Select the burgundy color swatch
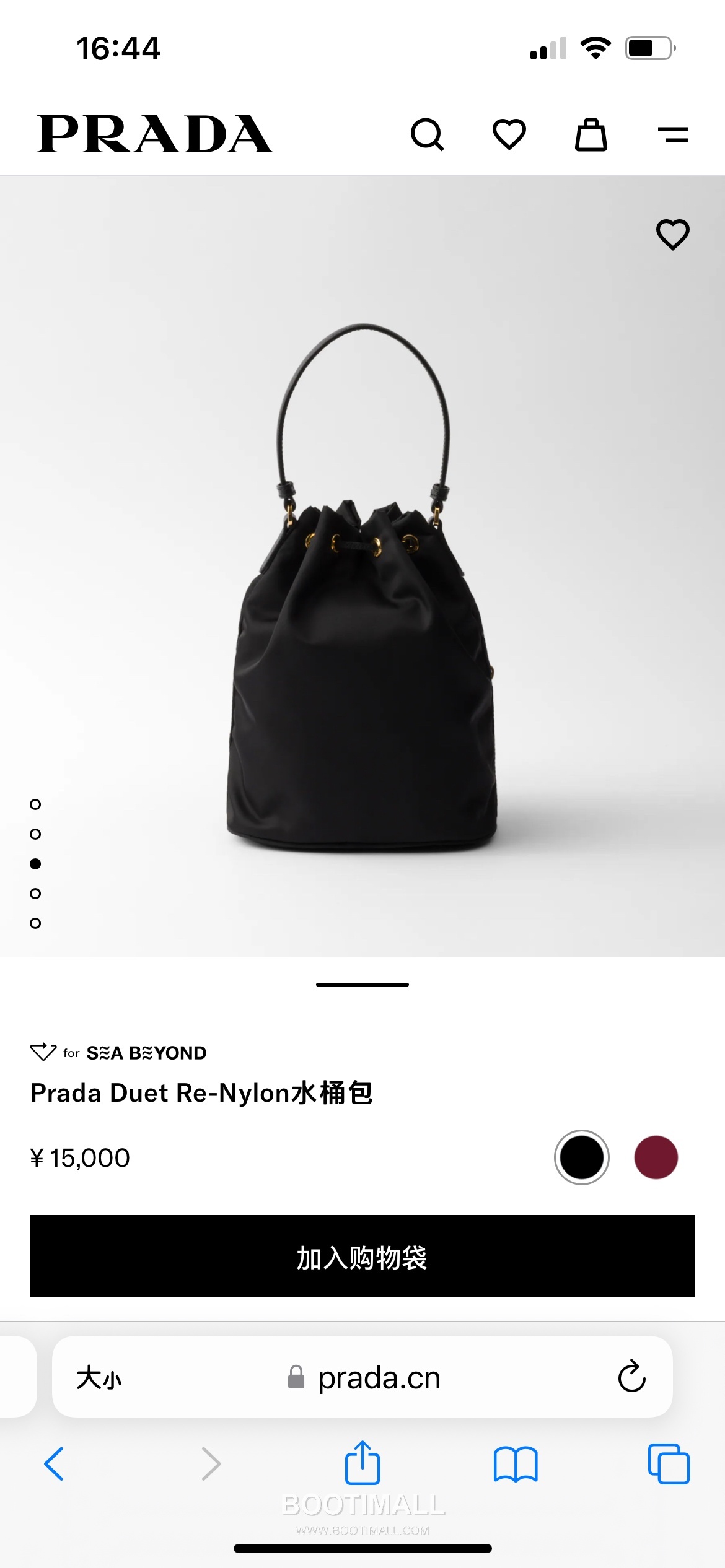The height and width of the screenshot is (1568, 725). [x=657, y=1157]
